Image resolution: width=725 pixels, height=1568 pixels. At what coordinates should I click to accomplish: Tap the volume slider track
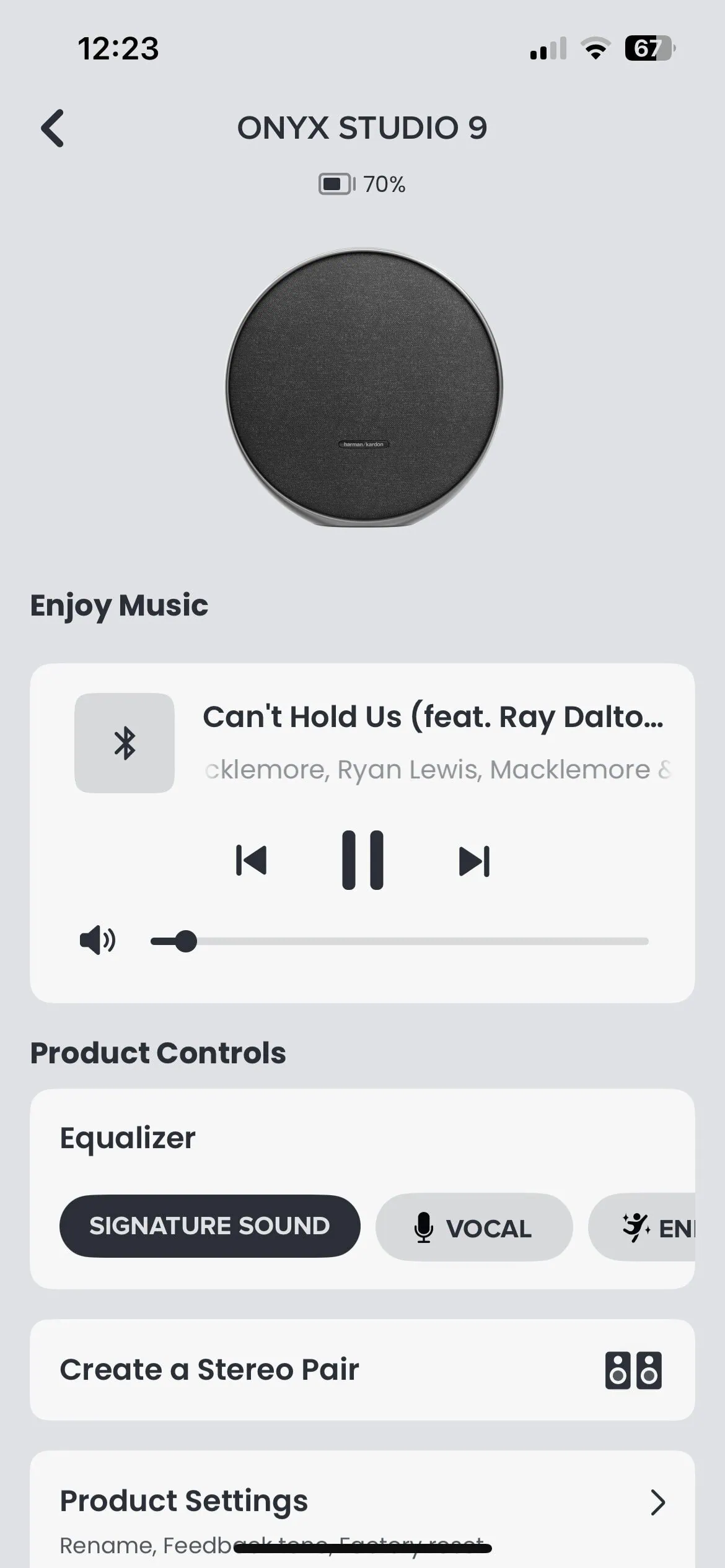pos(400,941)
